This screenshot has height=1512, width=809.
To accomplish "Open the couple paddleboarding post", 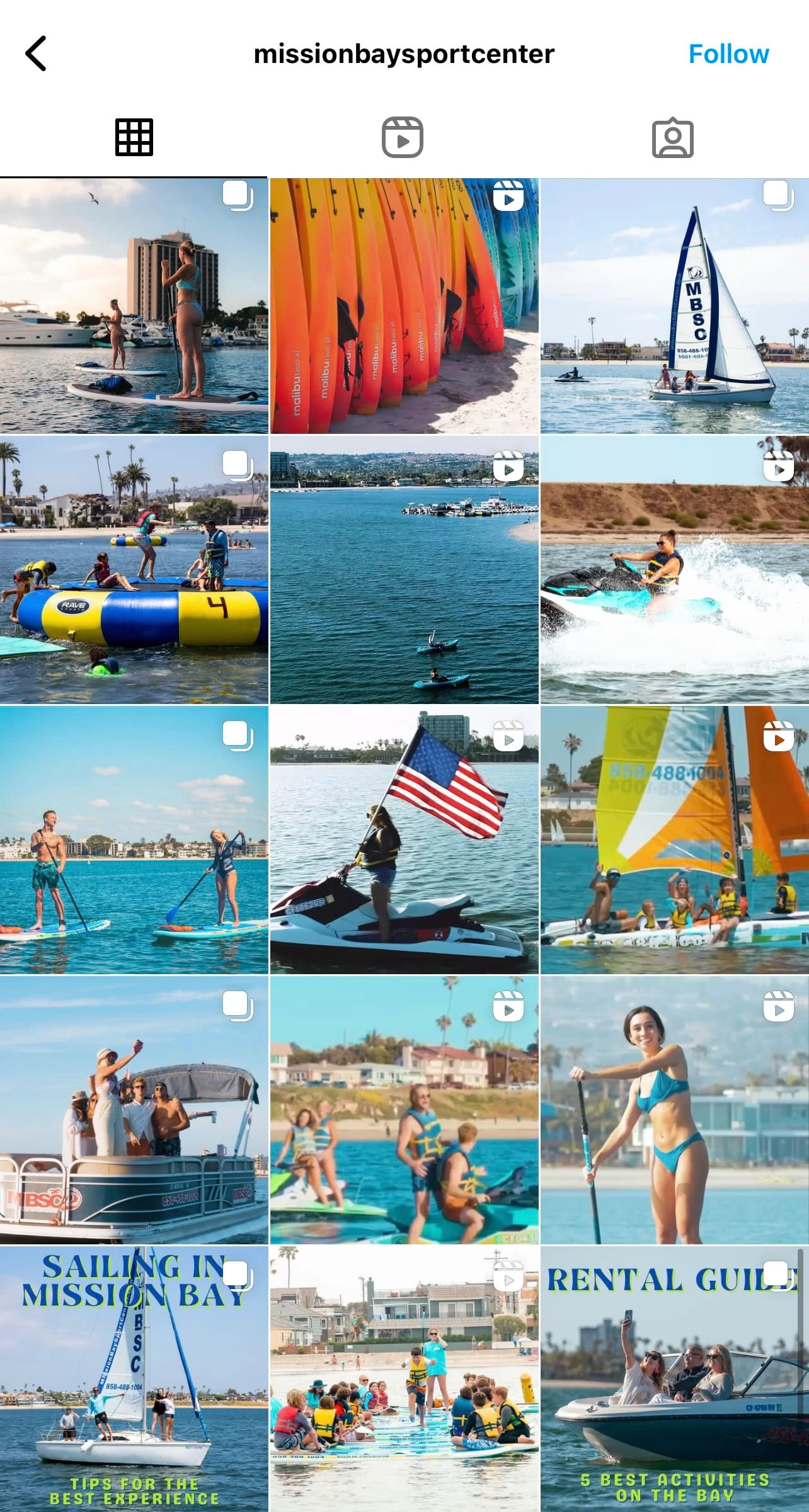I will [134, 839].
